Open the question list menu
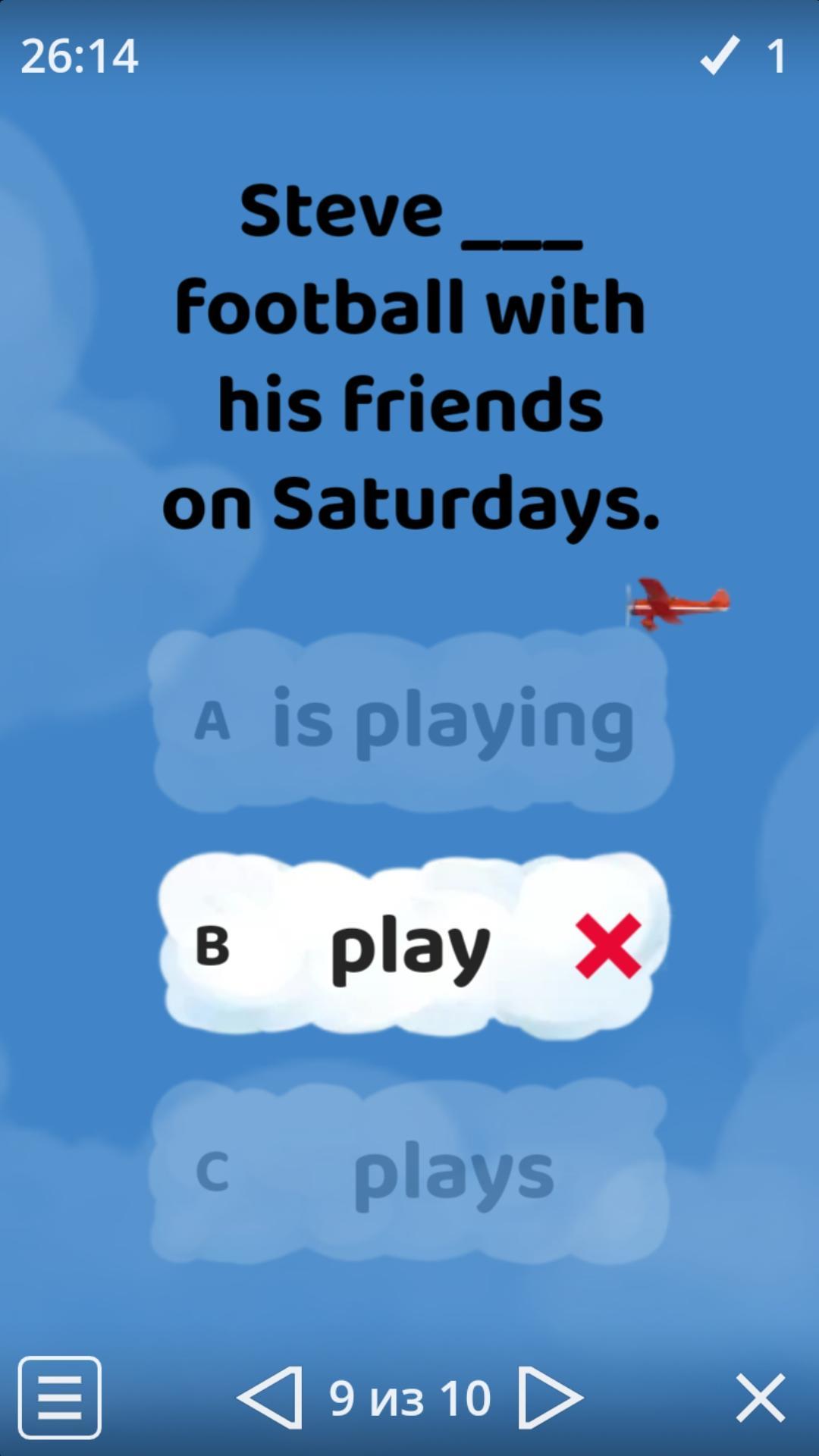This screenshot has height=1456, width=819. point(60,1398)
